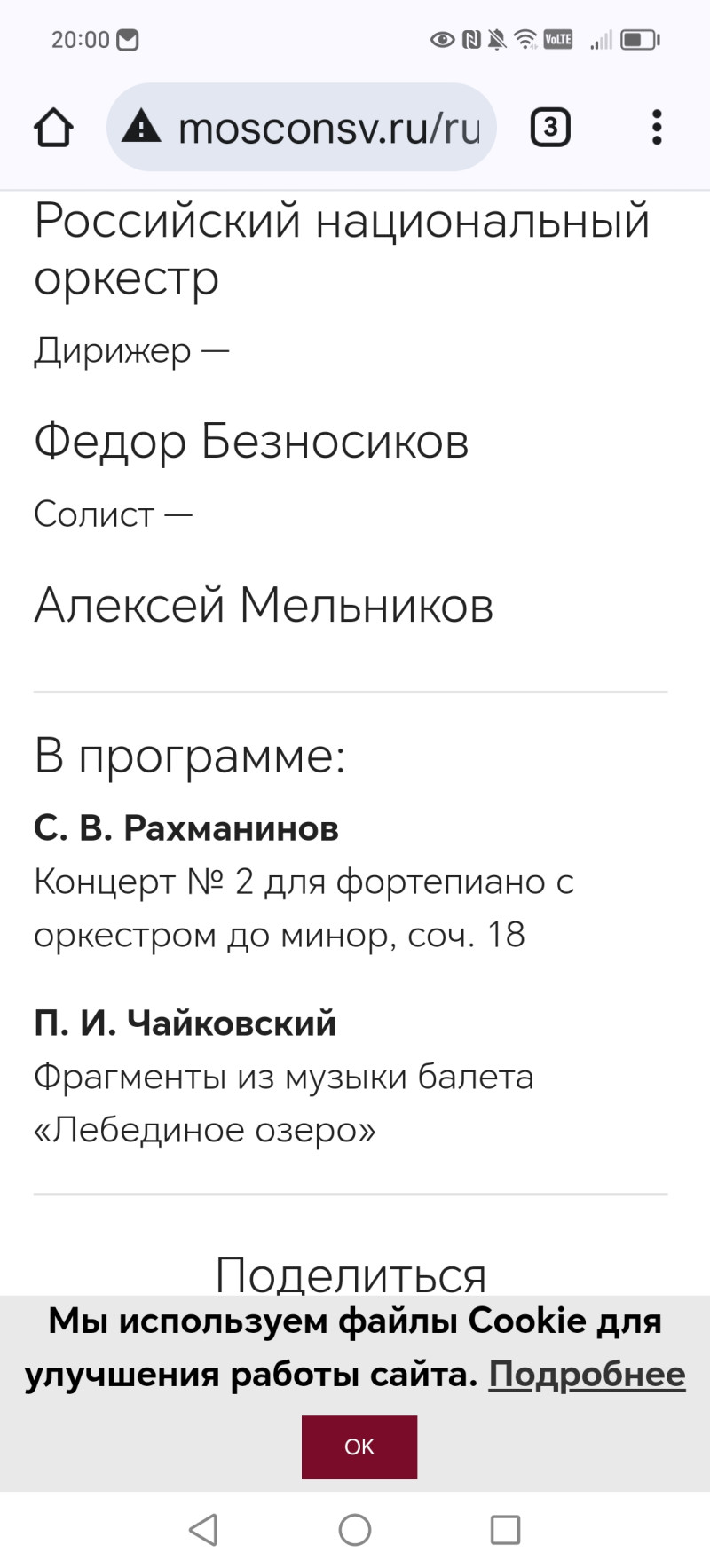Go to the browser home page
The height and width of the screenshot is (1568, 710).
(x=53, y=128)
